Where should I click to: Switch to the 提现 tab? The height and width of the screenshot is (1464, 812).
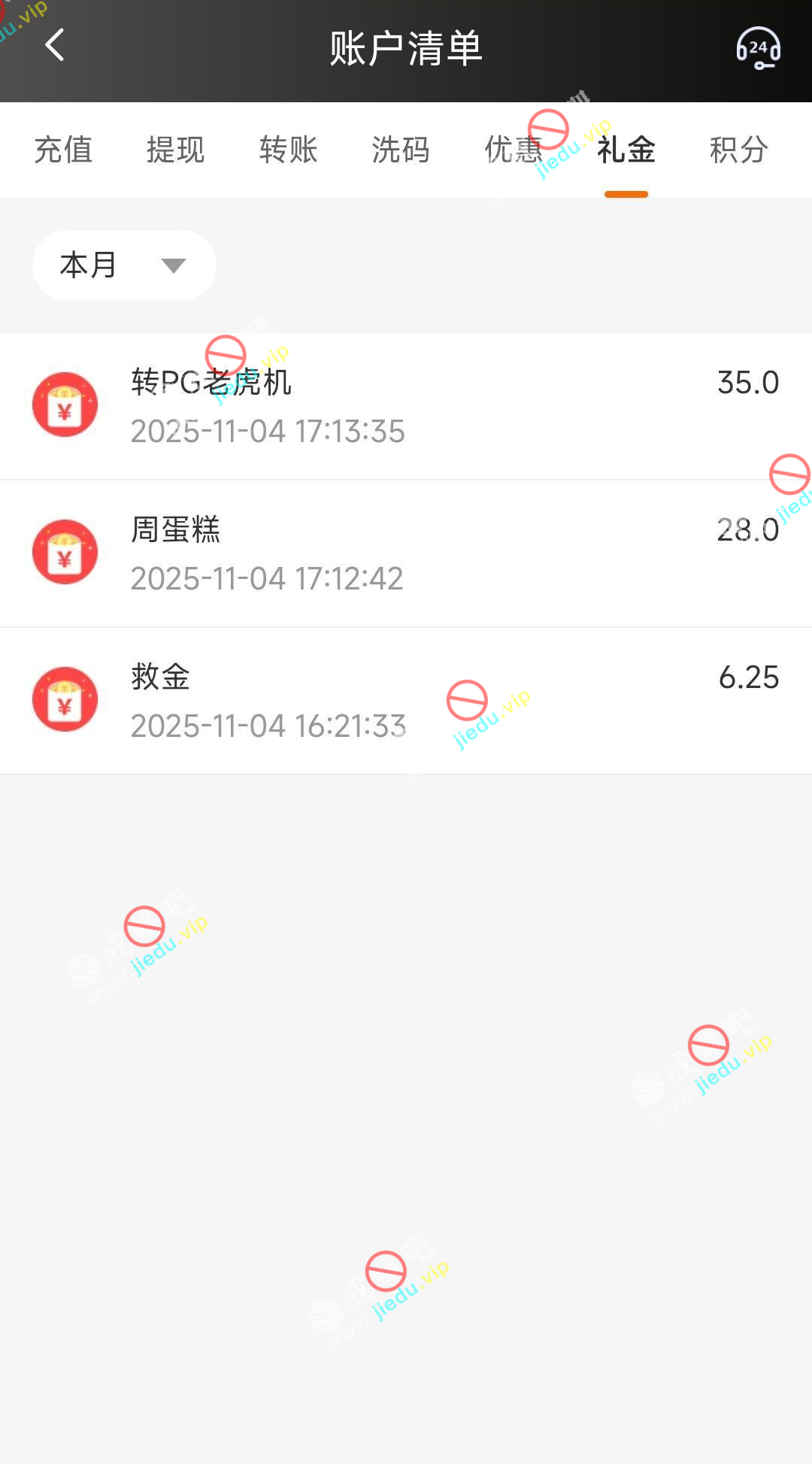point(175,150)
